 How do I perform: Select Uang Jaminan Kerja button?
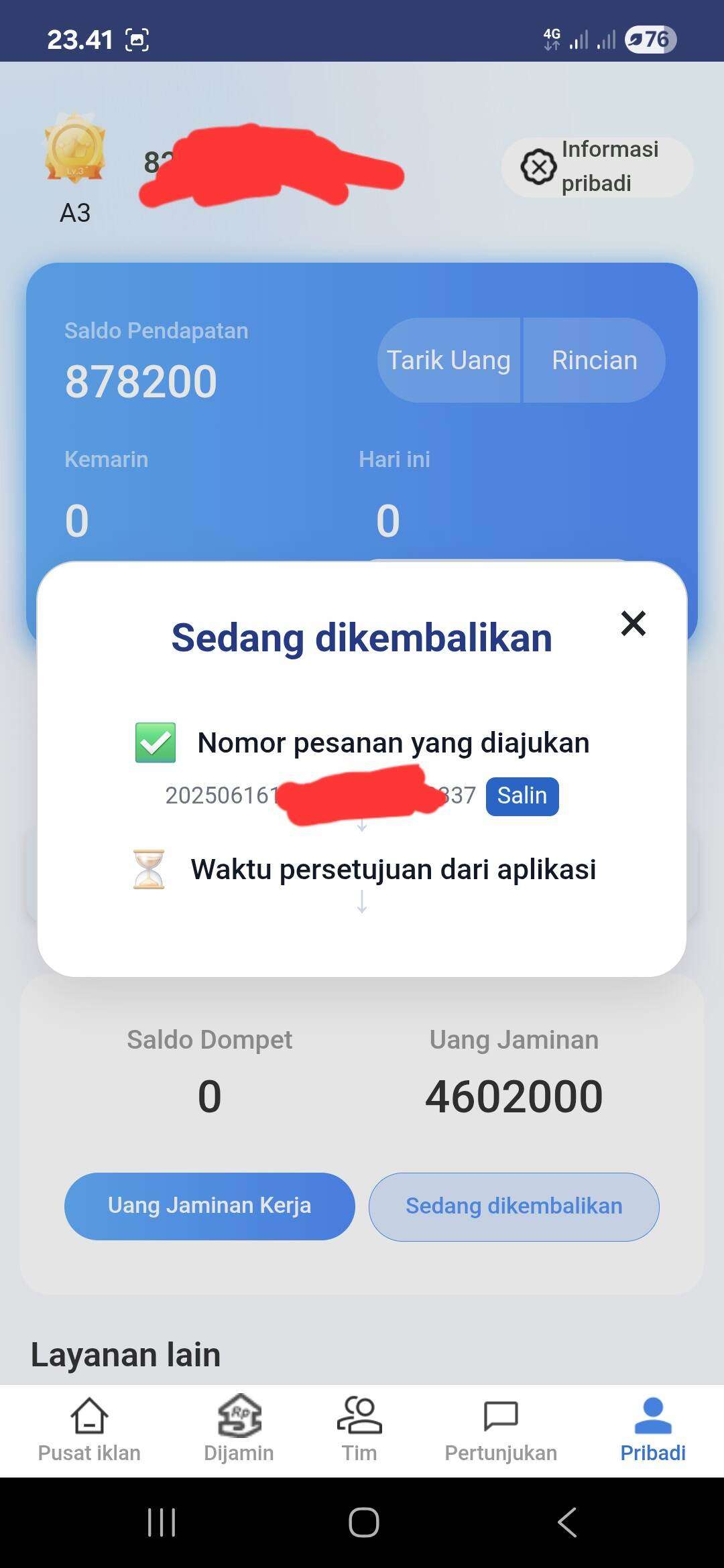(210, 1206)
